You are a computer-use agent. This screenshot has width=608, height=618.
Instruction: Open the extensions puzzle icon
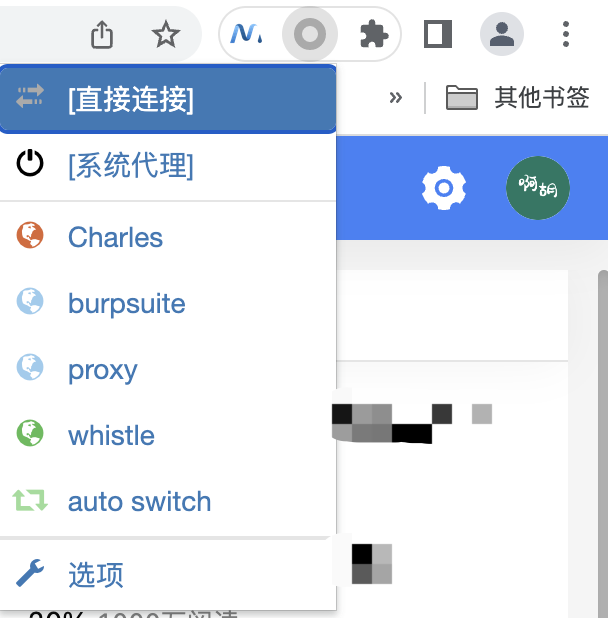click(373, 35)
